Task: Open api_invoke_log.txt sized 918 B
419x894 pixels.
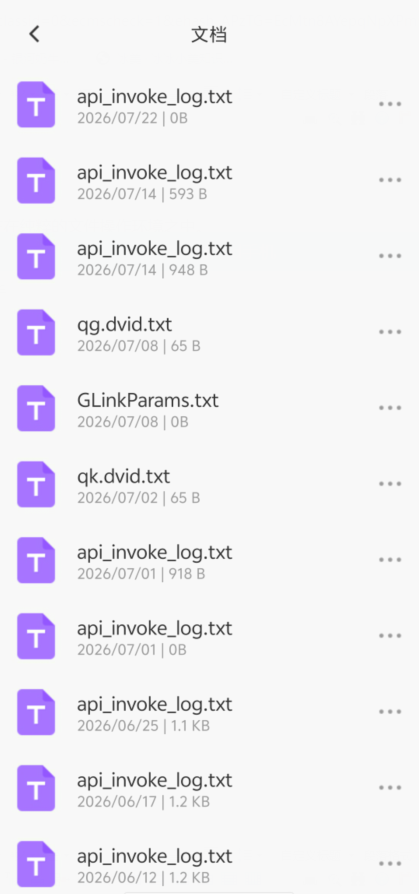Action: (209, 559)
